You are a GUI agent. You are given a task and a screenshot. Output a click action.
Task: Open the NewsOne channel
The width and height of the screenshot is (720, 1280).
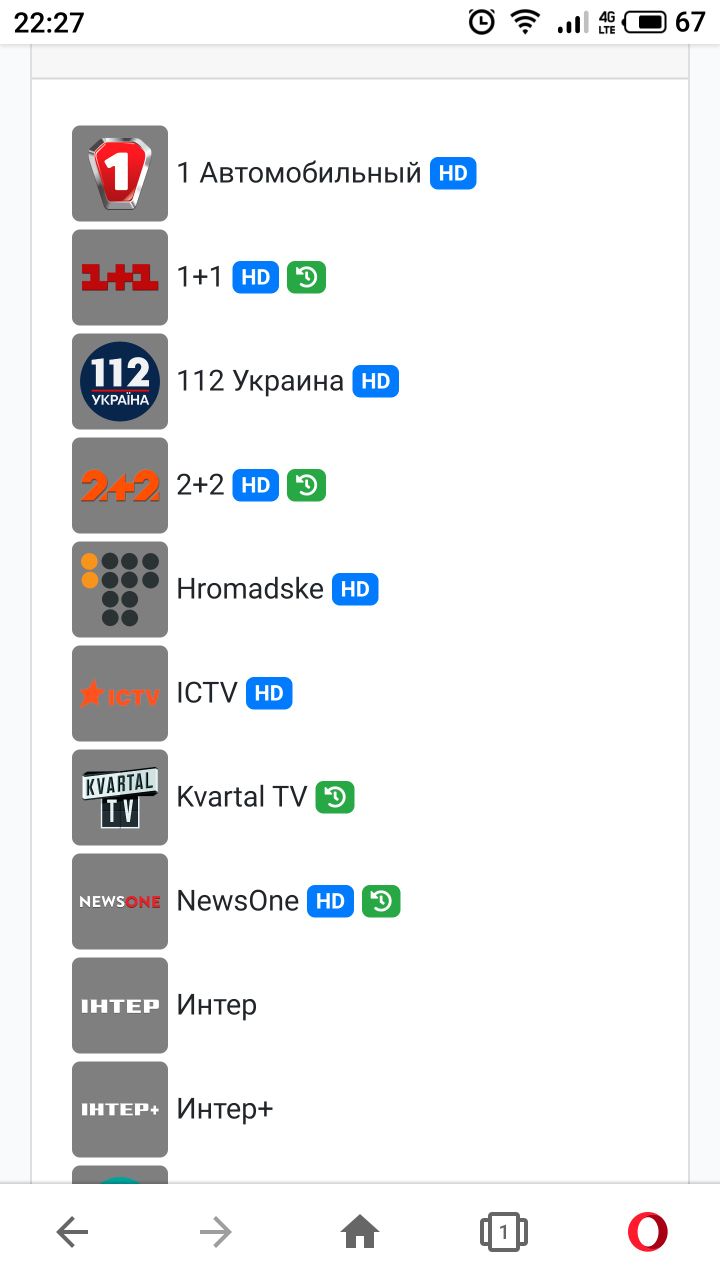coord(237,901)
